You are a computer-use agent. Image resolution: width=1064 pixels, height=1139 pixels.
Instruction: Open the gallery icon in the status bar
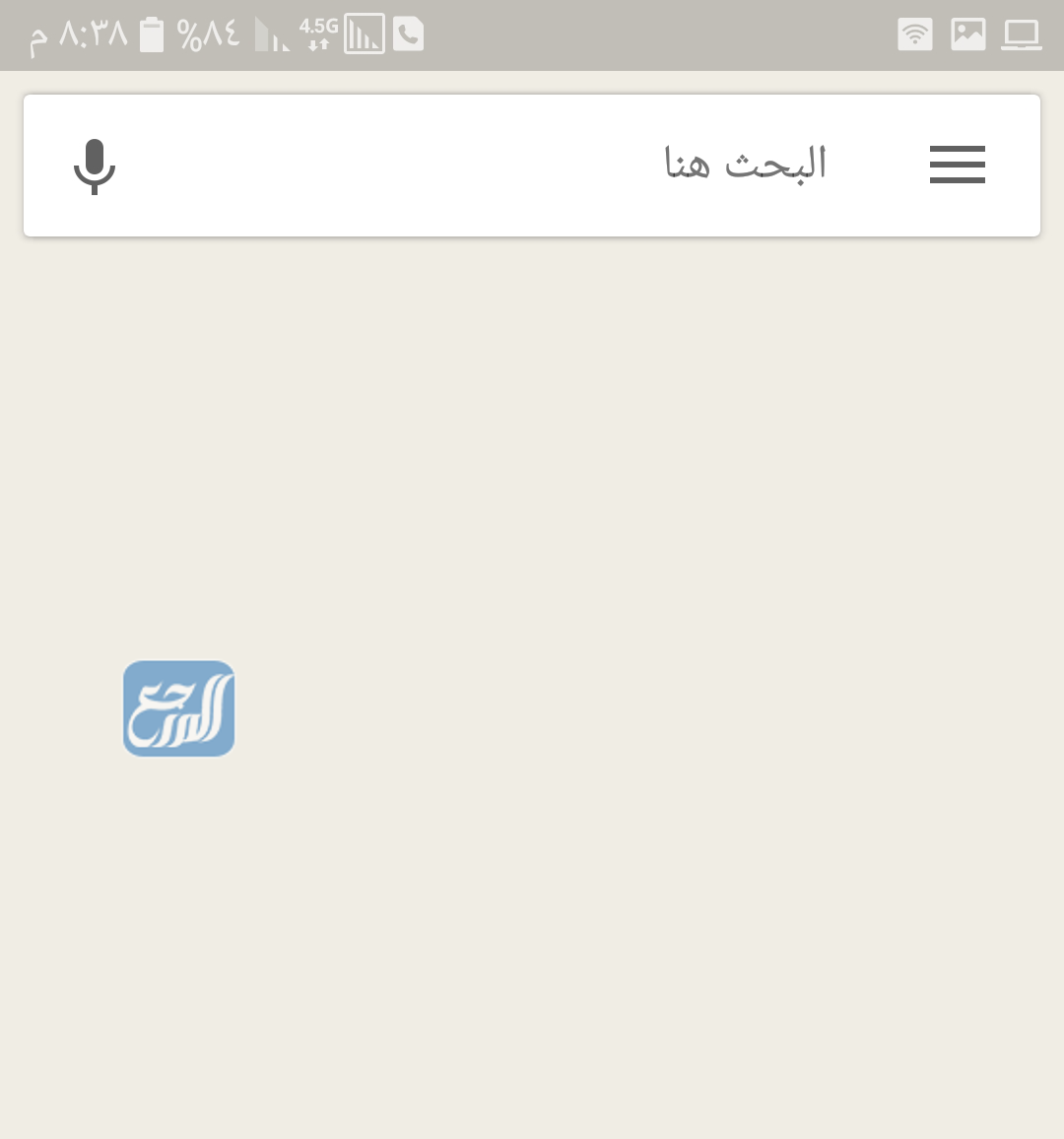[967, 33]
